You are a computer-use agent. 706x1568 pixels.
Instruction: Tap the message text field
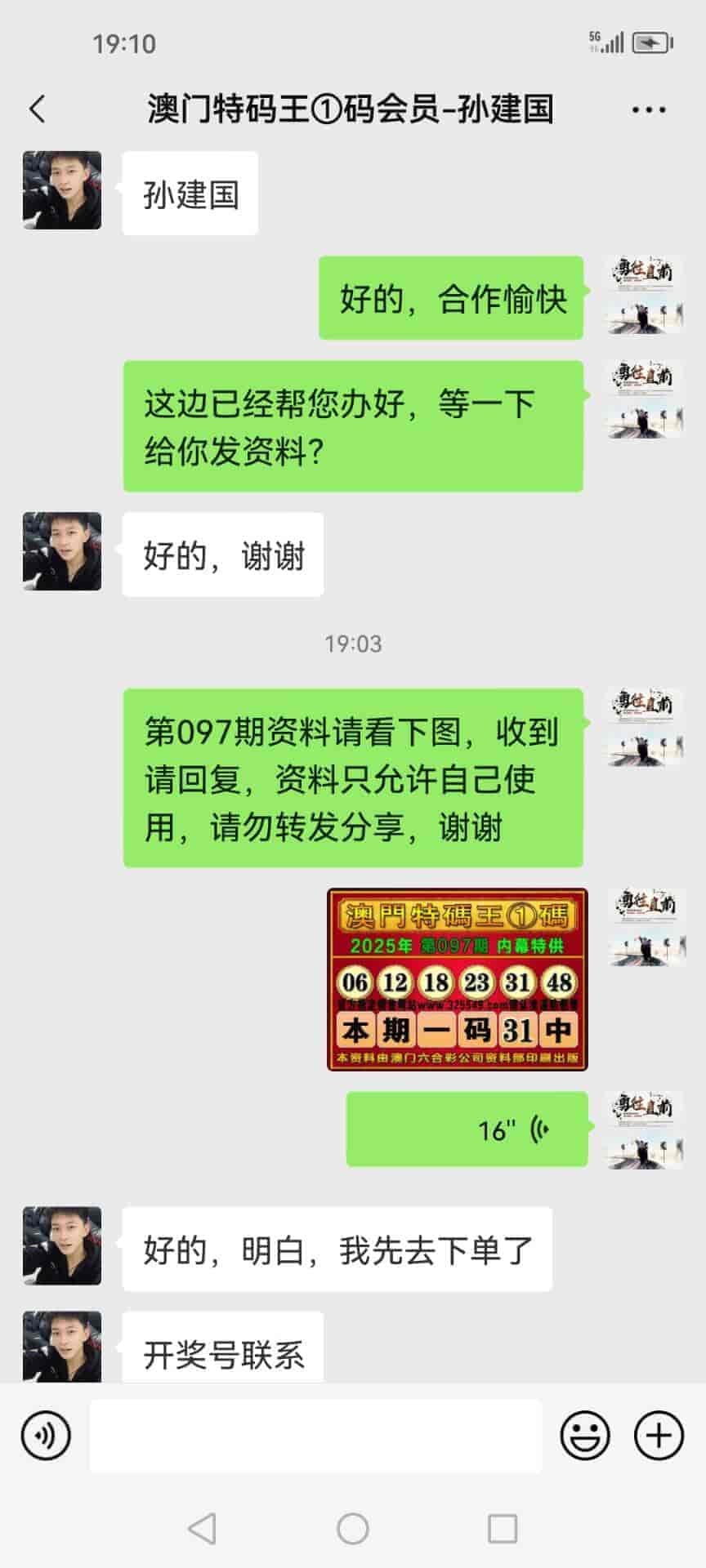(x=315, y=1435)
